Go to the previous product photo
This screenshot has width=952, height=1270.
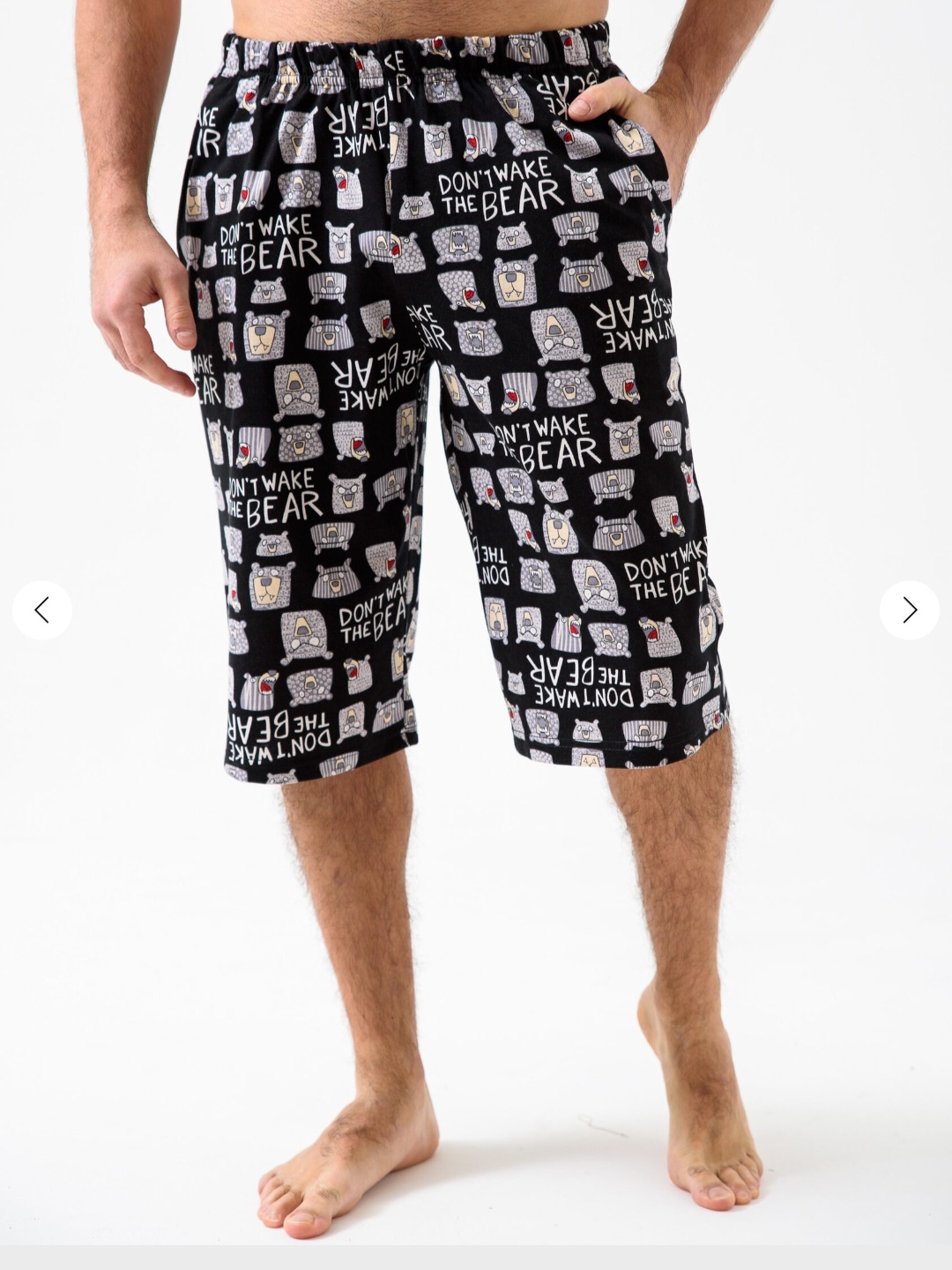pyautogui.click(x=41, y=609)
